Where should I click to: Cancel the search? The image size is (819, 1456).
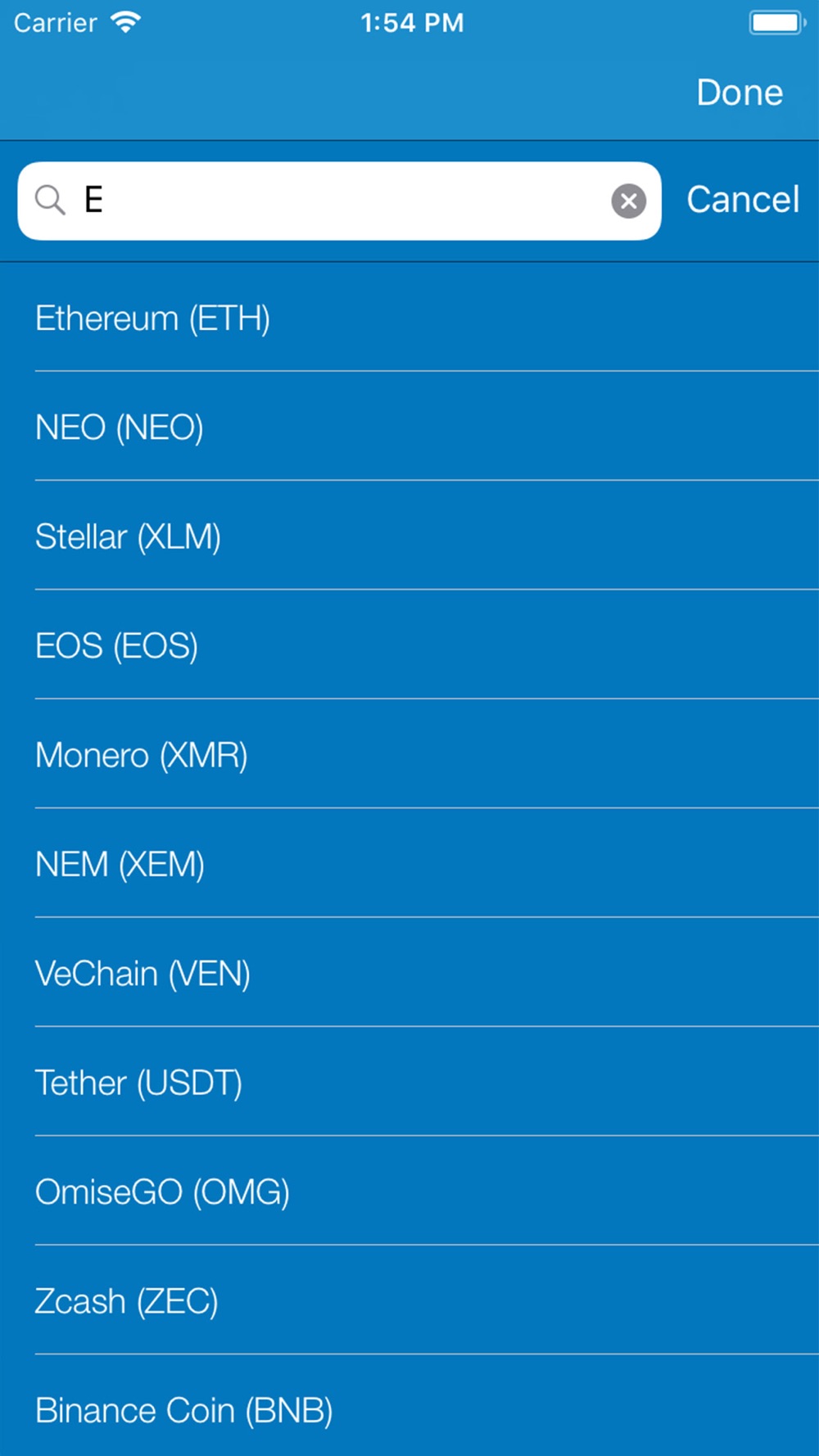click(742, 200)
